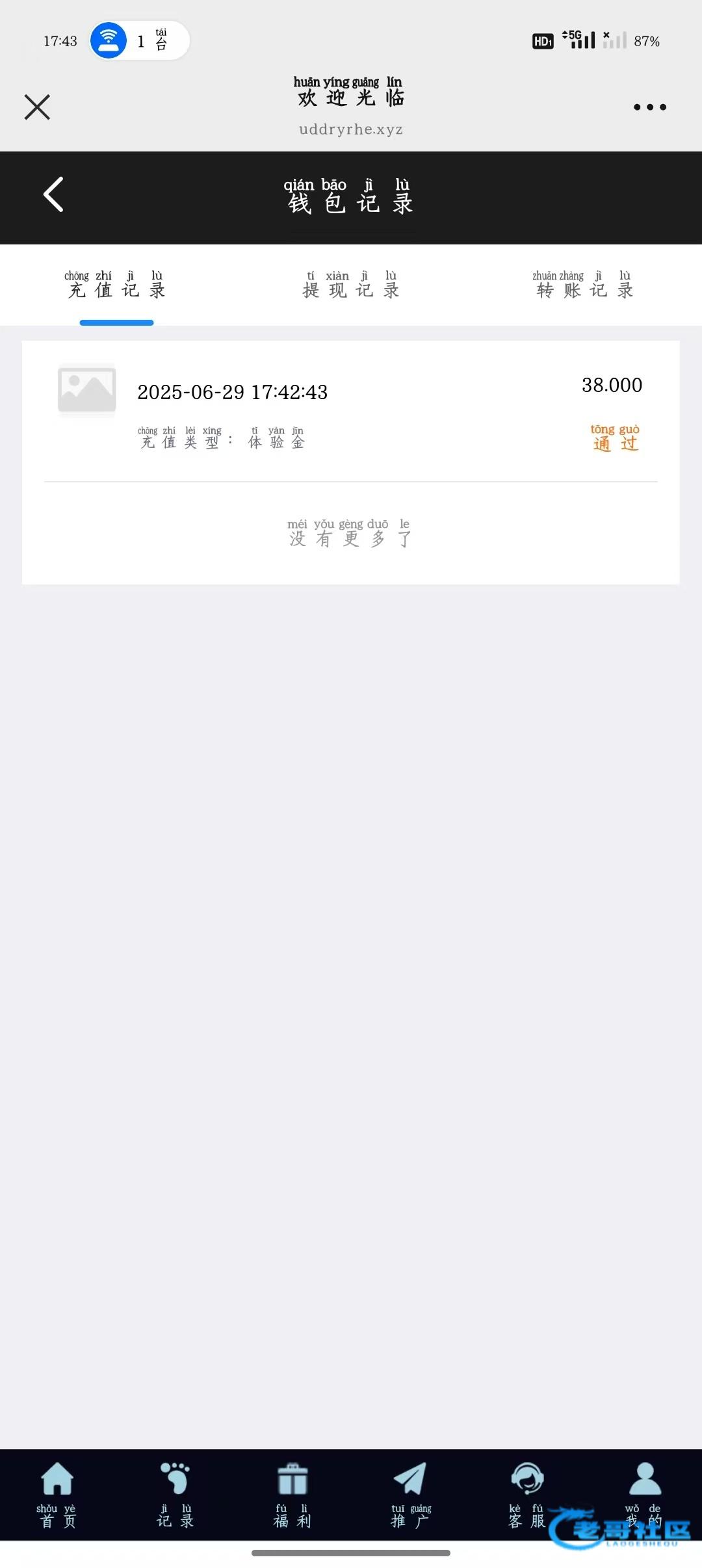Image resolution: width=702 pixels, height=1568 pixels.
Task: Select the 充值记录 tab
Action: (x=116, y=285)
